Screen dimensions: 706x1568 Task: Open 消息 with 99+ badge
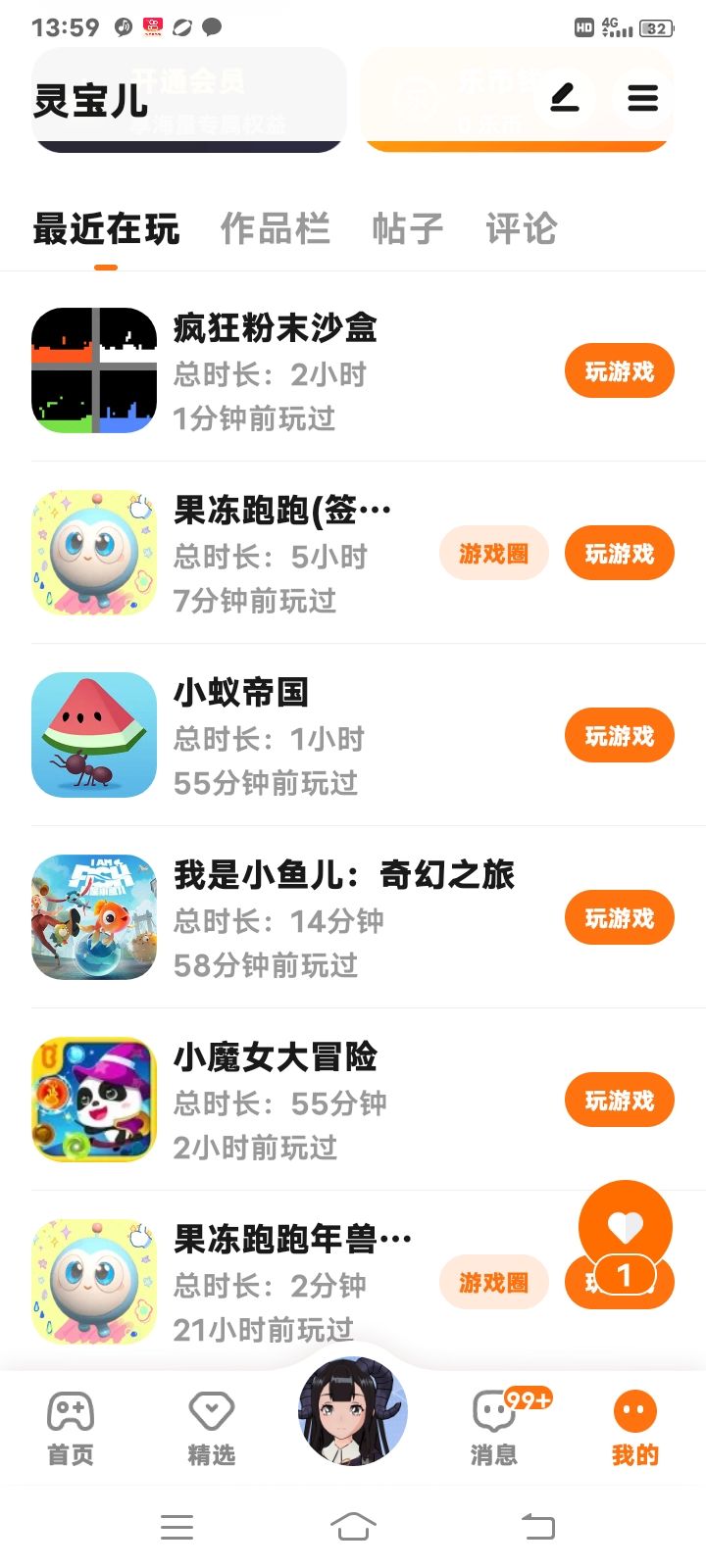click(x=494, y=1428)
